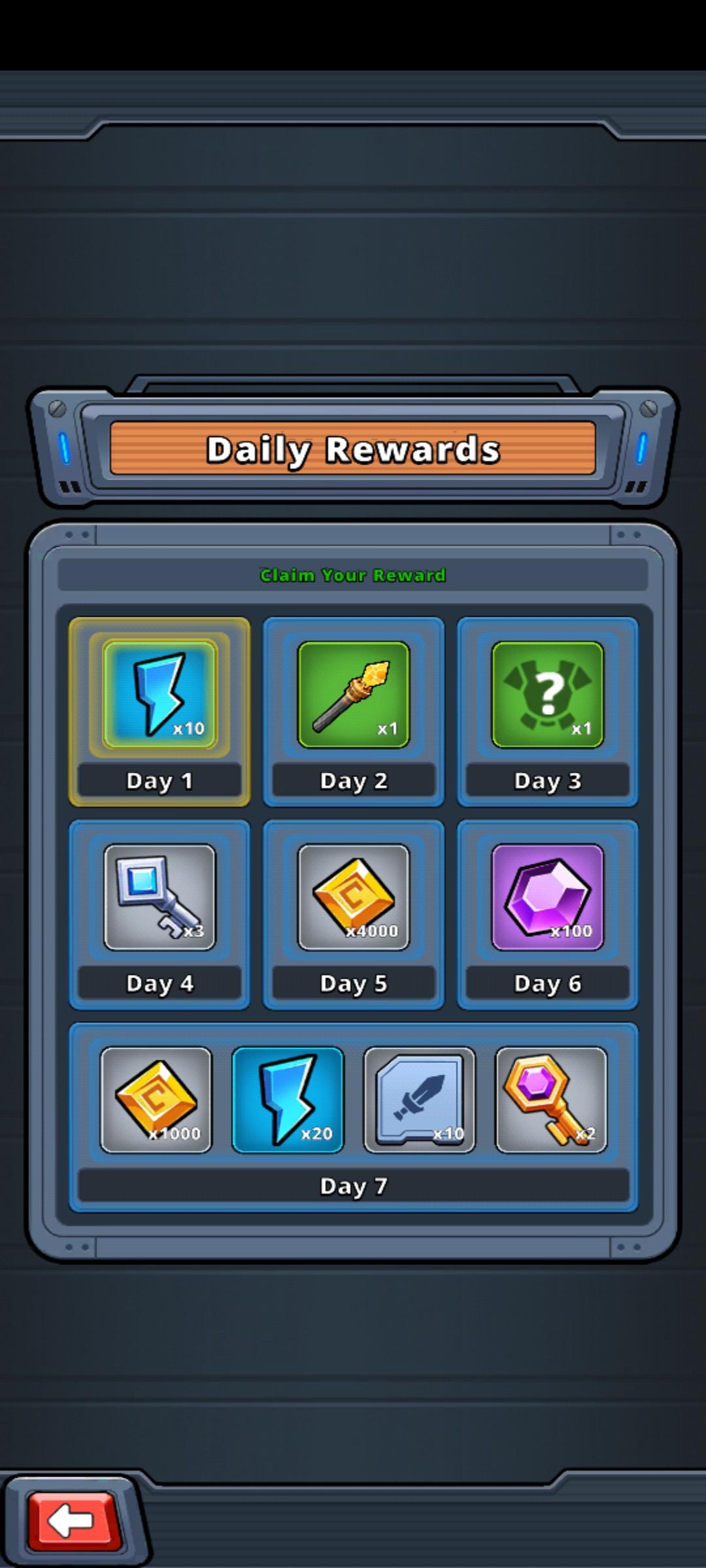Claim the Day 1 lightning reward
Screen dimensions: 706x1568
tap(160, 695)
